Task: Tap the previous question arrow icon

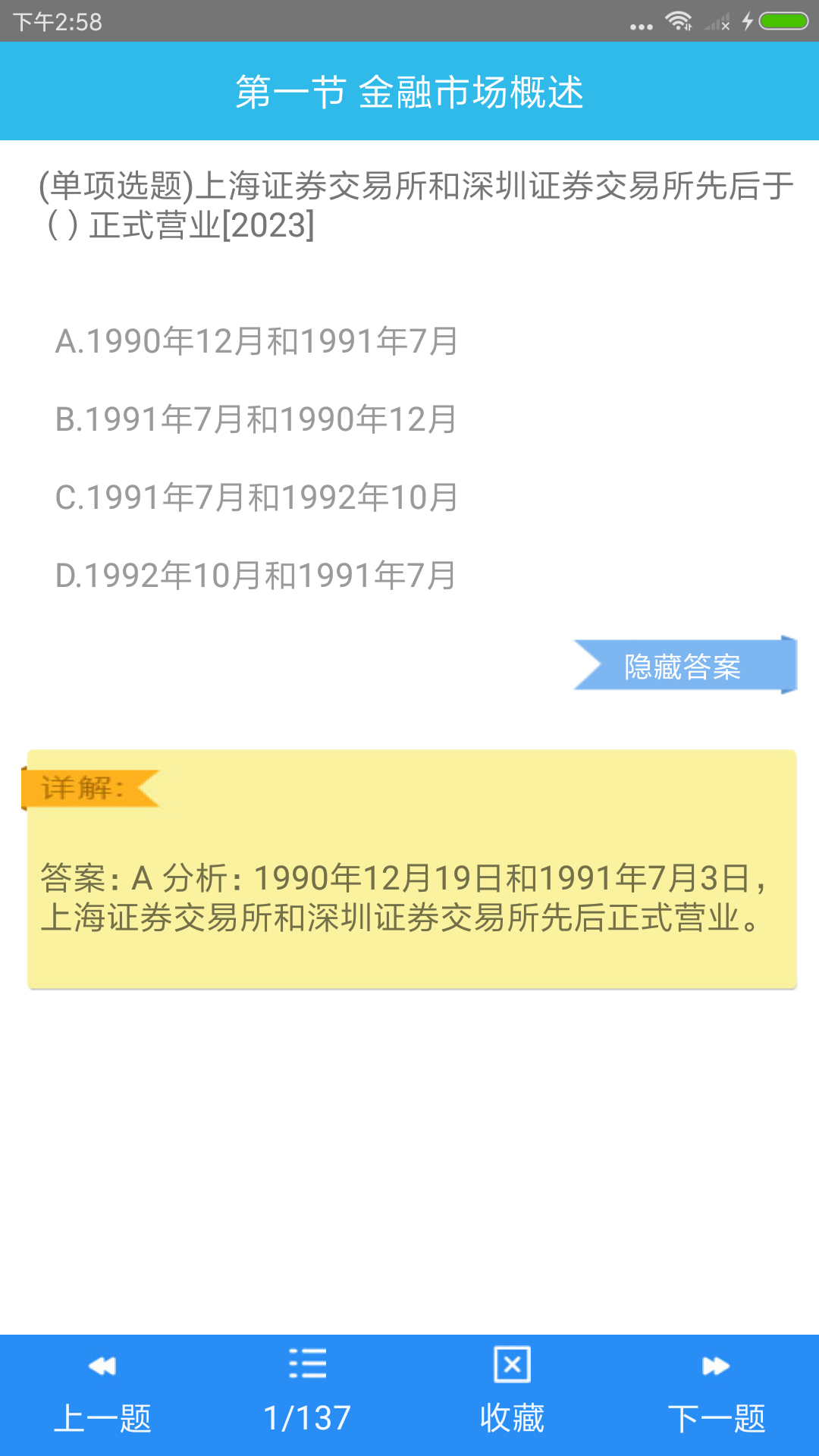Action: coord(102,1365)
